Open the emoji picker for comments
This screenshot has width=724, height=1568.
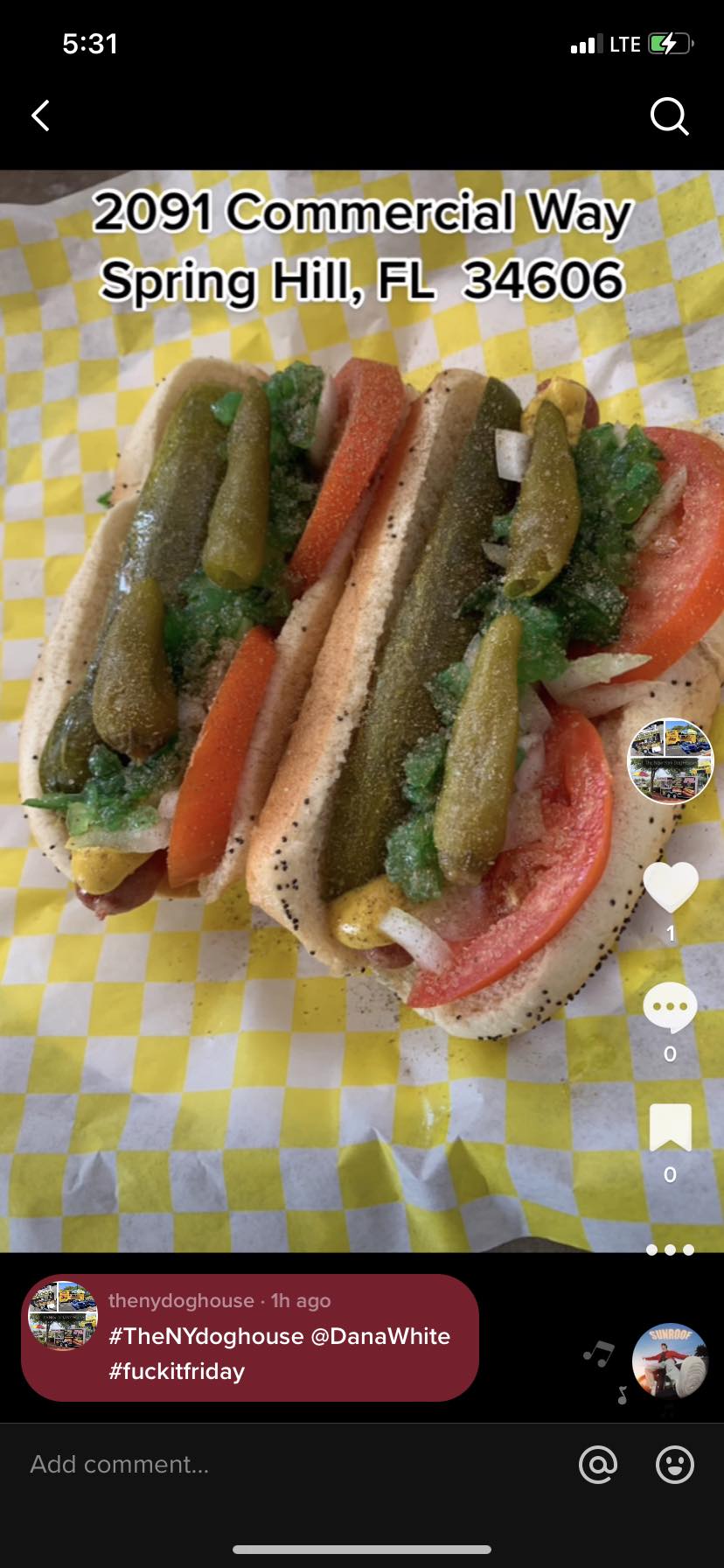[x=675, y=1464]
